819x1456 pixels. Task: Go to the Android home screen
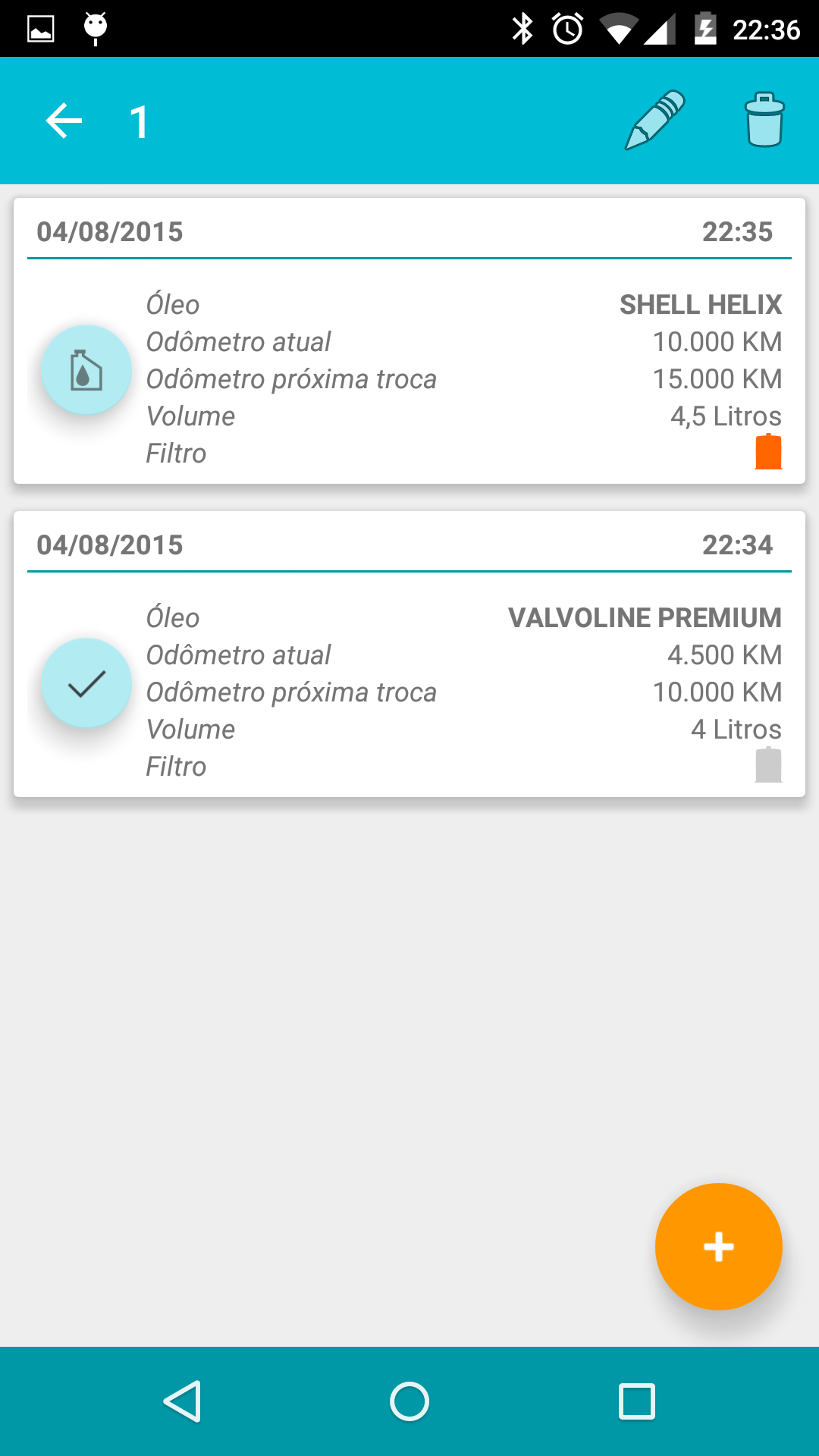[x=409, y=1401]
